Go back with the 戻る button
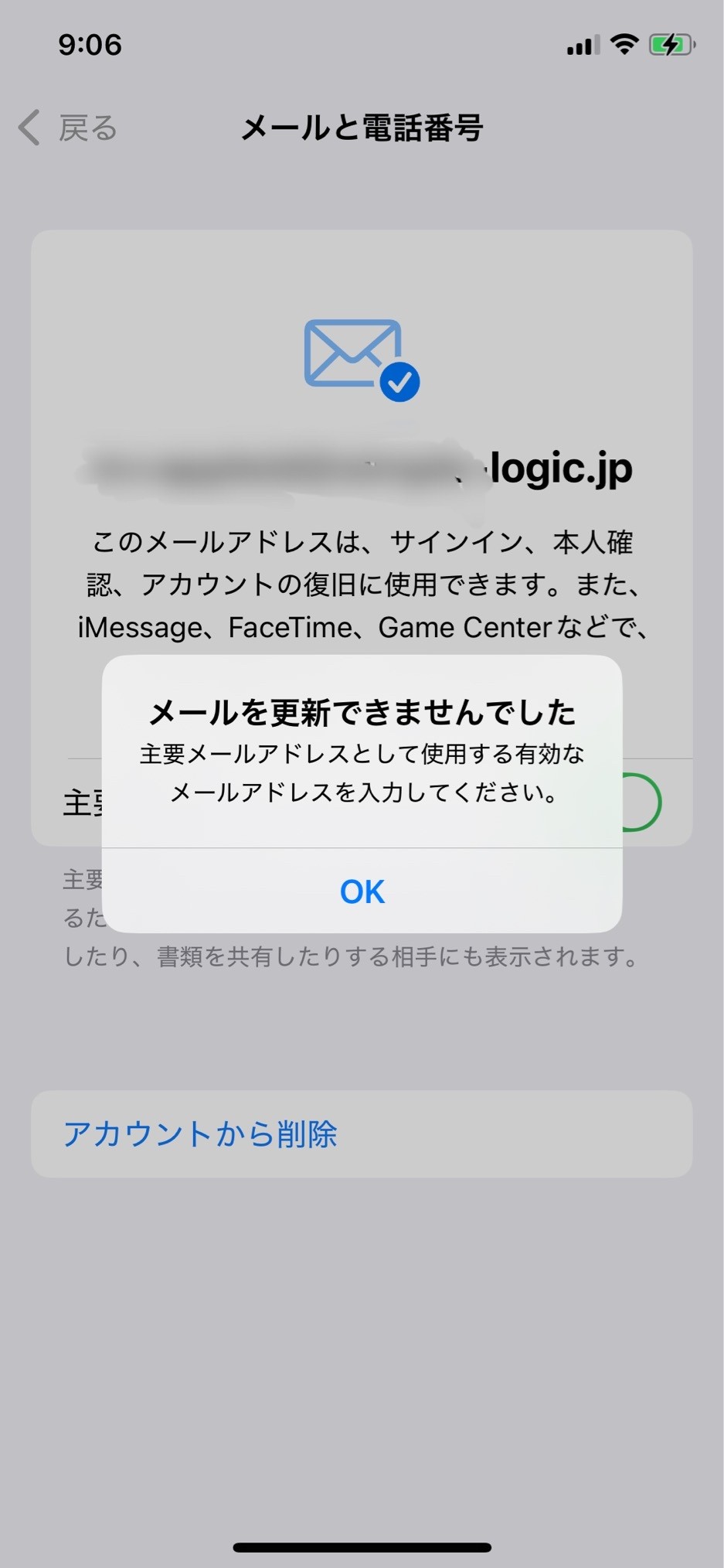This screenshot has width=724, height=1568. click(x=68, y=128)
